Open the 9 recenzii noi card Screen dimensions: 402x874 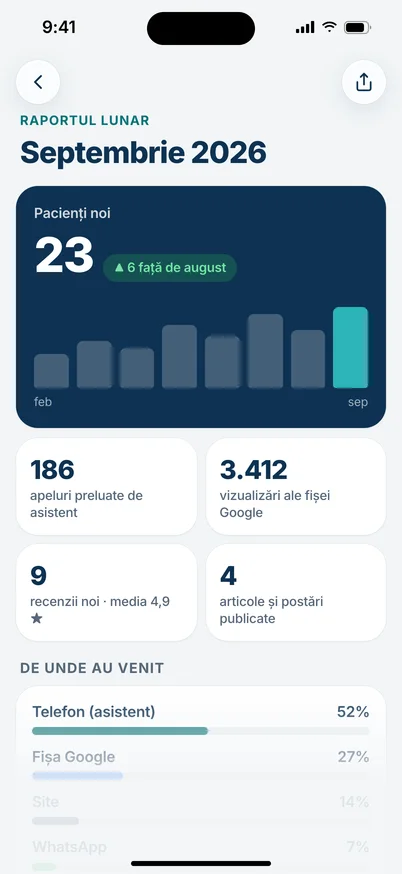(x=106, y=593)
